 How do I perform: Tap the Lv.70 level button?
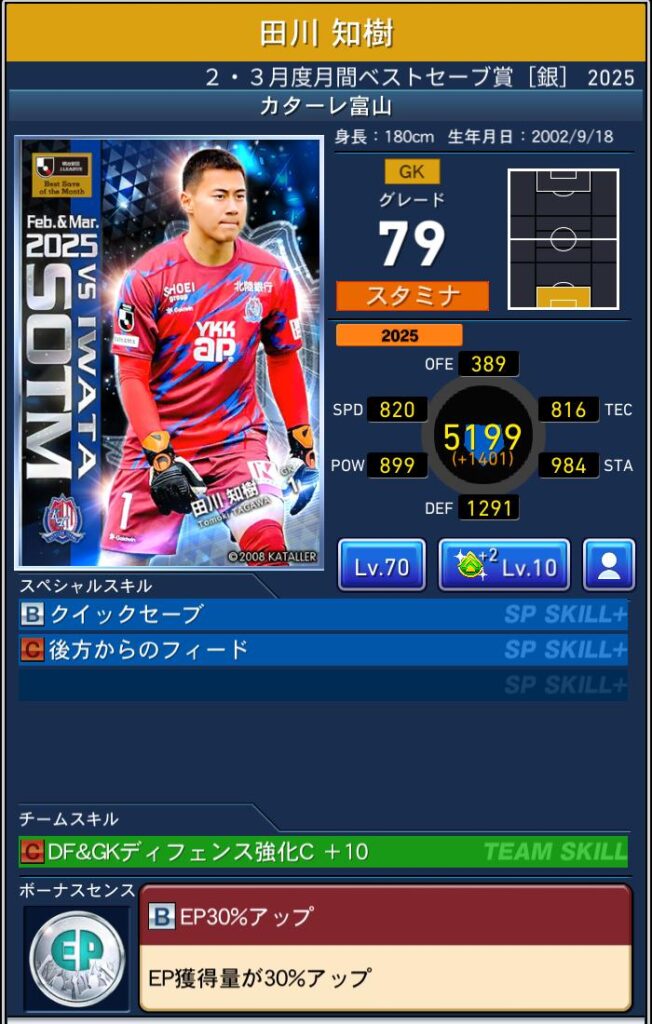click(x=381, y=566)
